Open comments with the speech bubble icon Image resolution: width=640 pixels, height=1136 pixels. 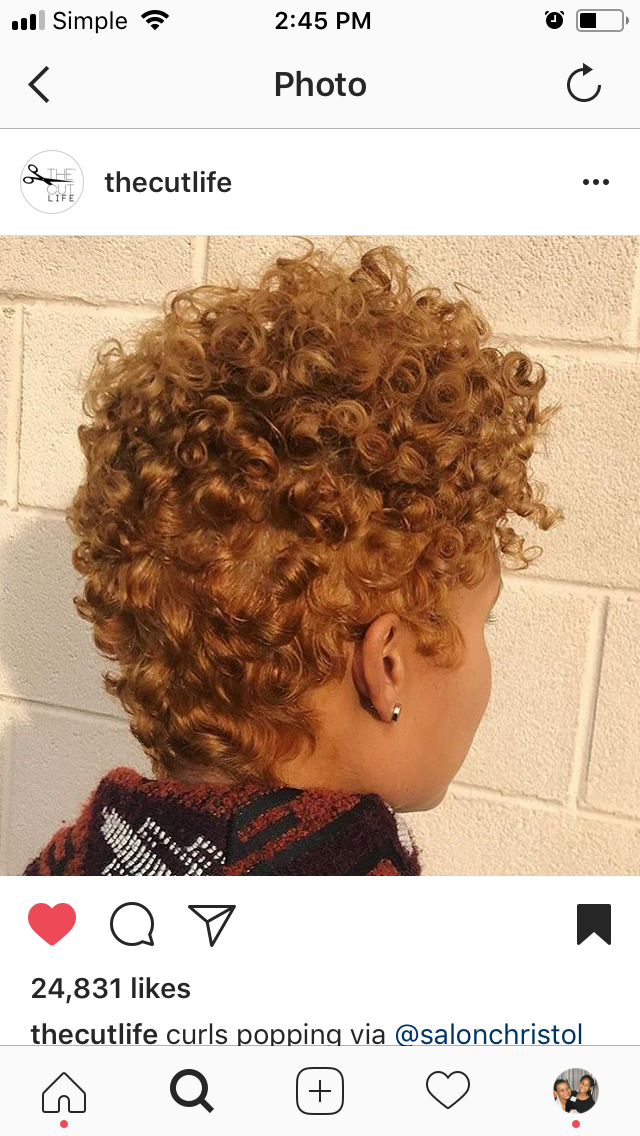coord(132,925)
